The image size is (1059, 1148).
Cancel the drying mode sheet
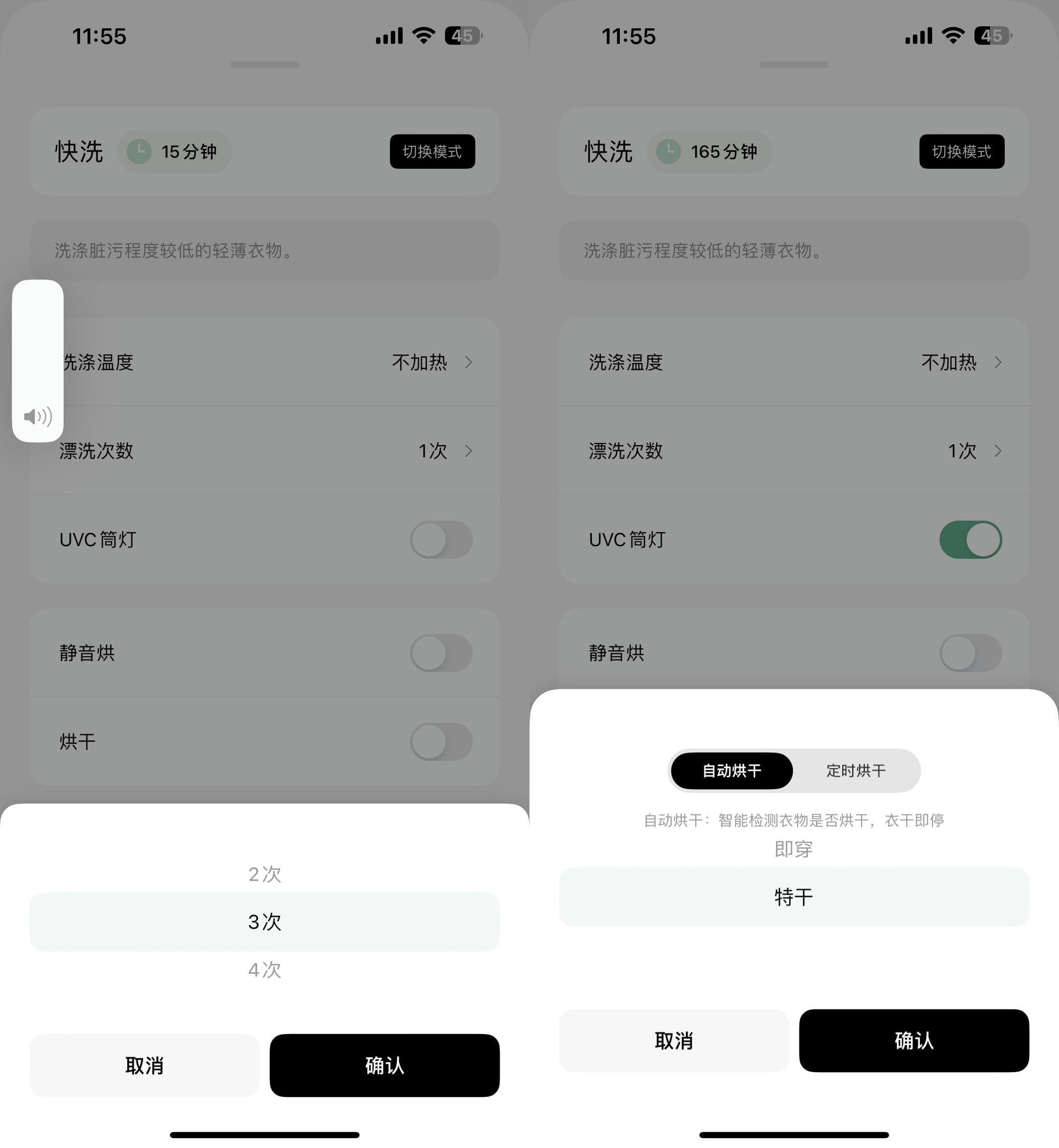pyautogui.click(x=673, y=1040)
